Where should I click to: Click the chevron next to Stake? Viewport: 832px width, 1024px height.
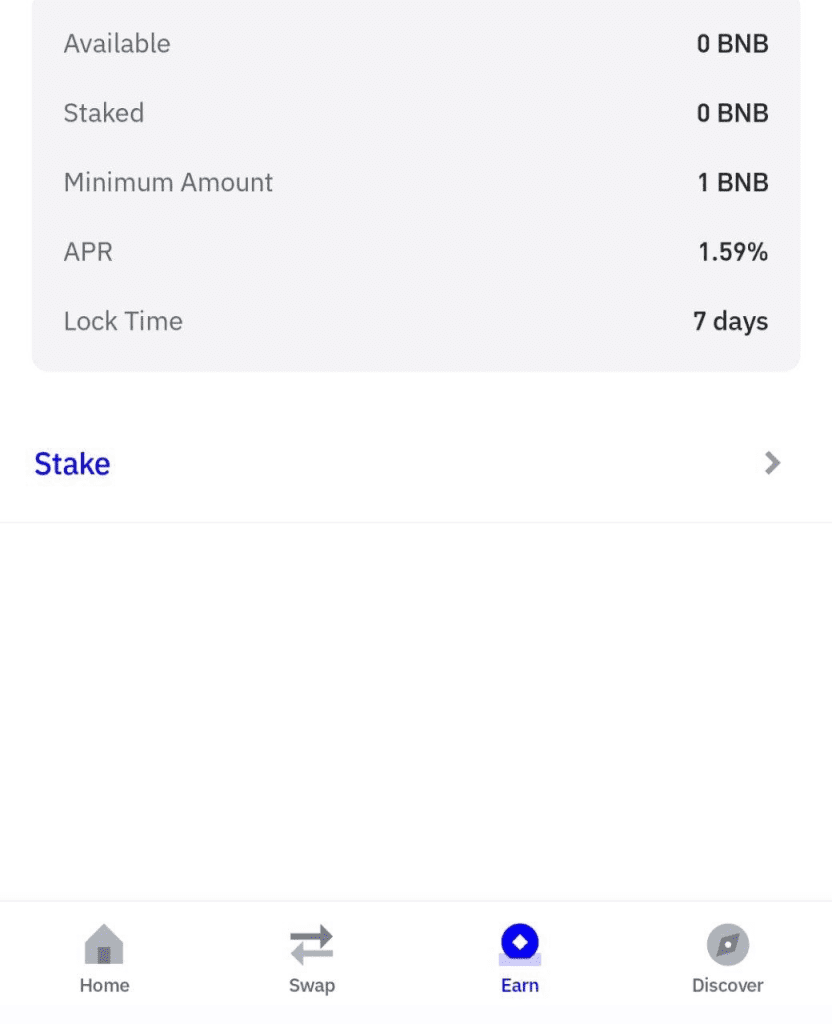[x=770, y=463]
